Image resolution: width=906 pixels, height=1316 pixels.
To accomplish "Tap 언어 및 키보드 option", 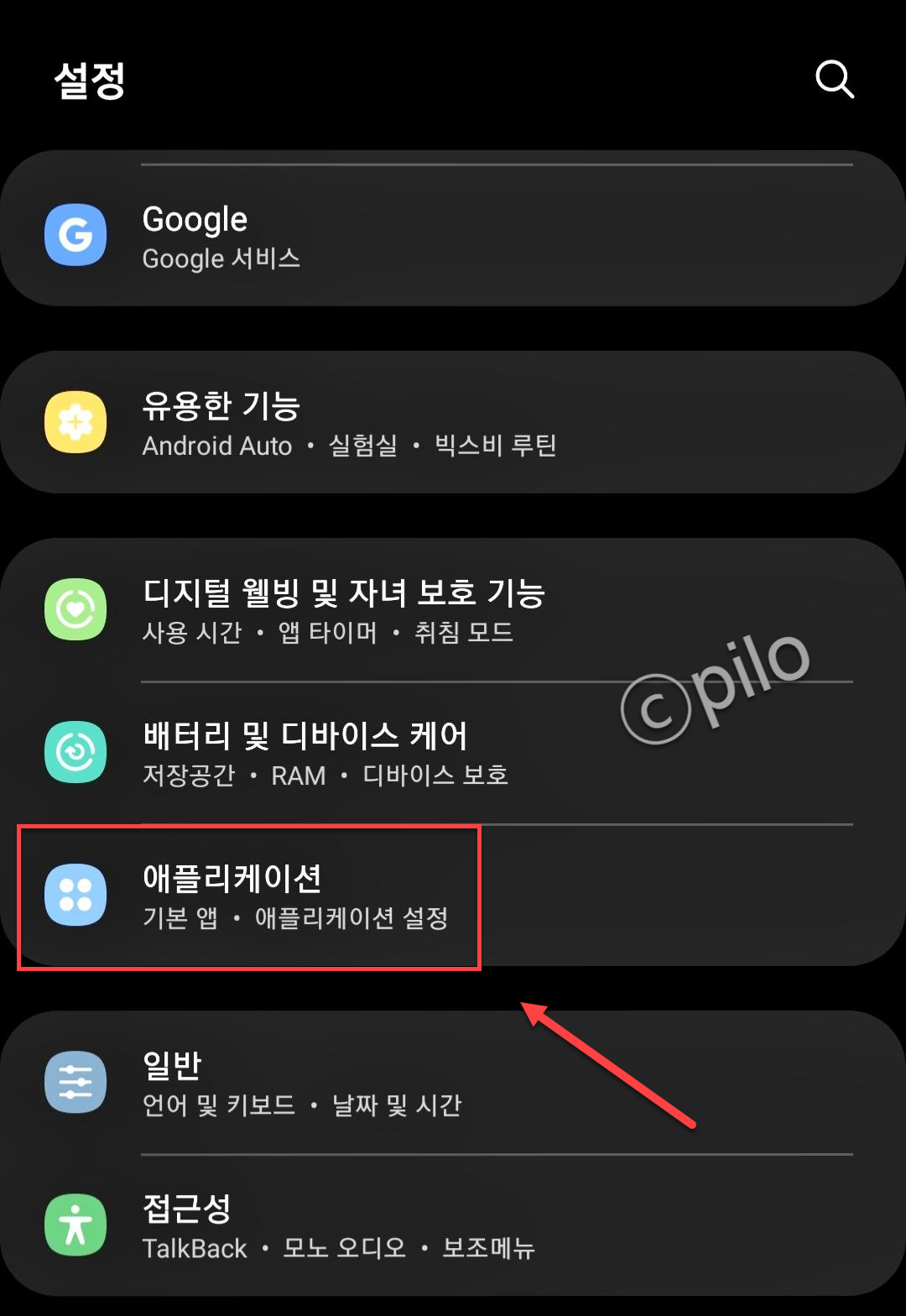I will point(217,1105).
